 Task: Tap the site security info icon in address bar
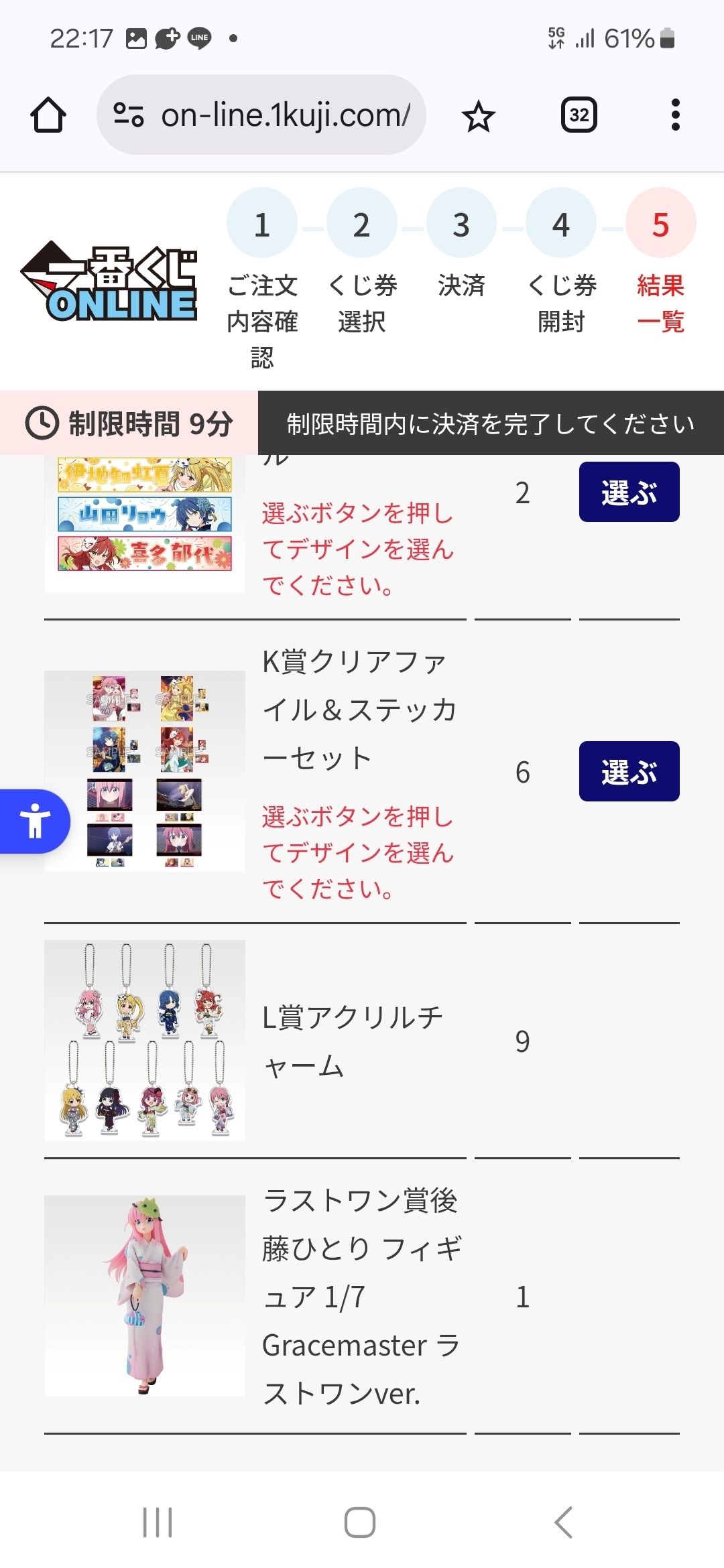coord(131,114)
